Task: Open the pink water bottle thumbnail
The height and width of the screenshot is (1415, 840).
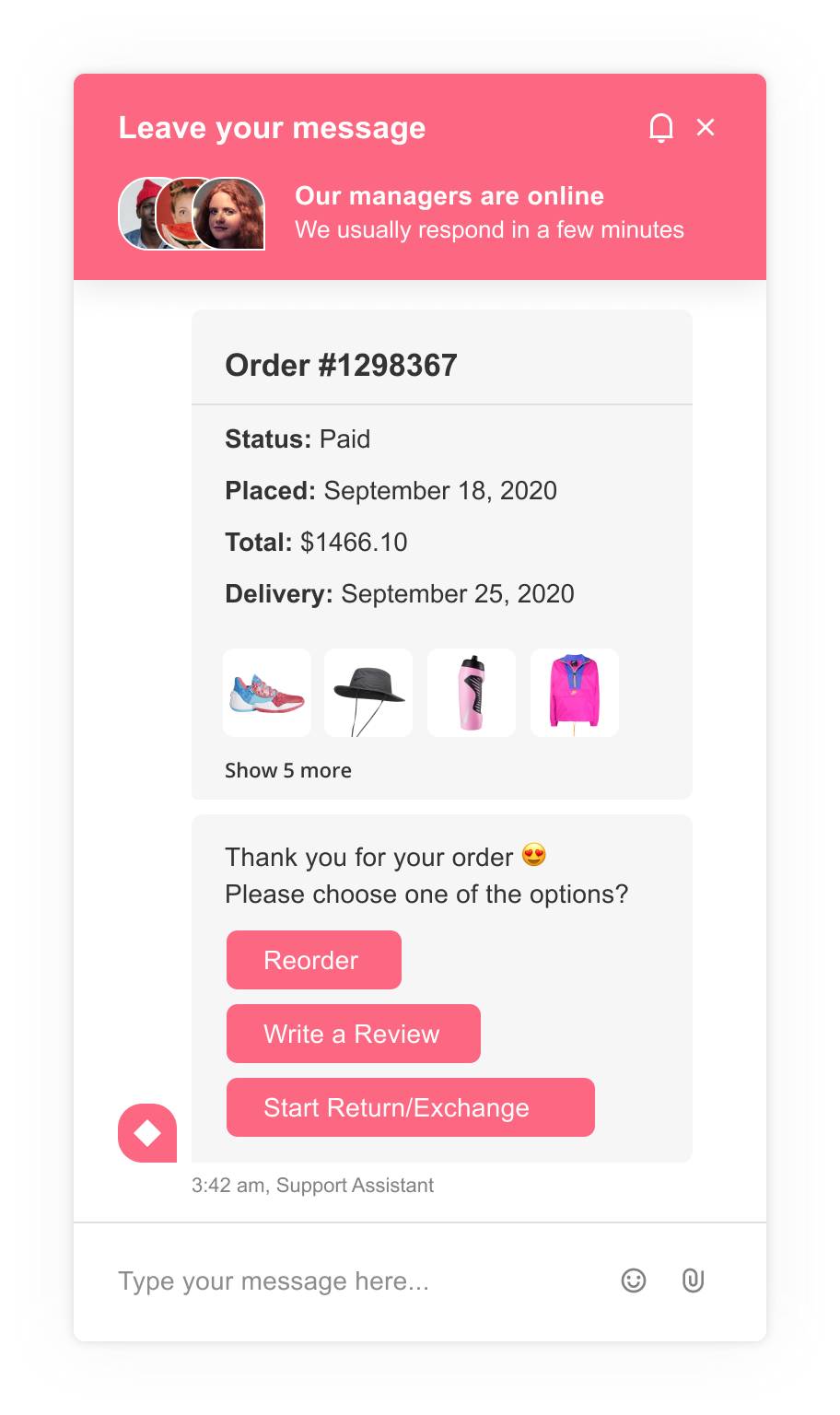Action: (x=472, y=693)
